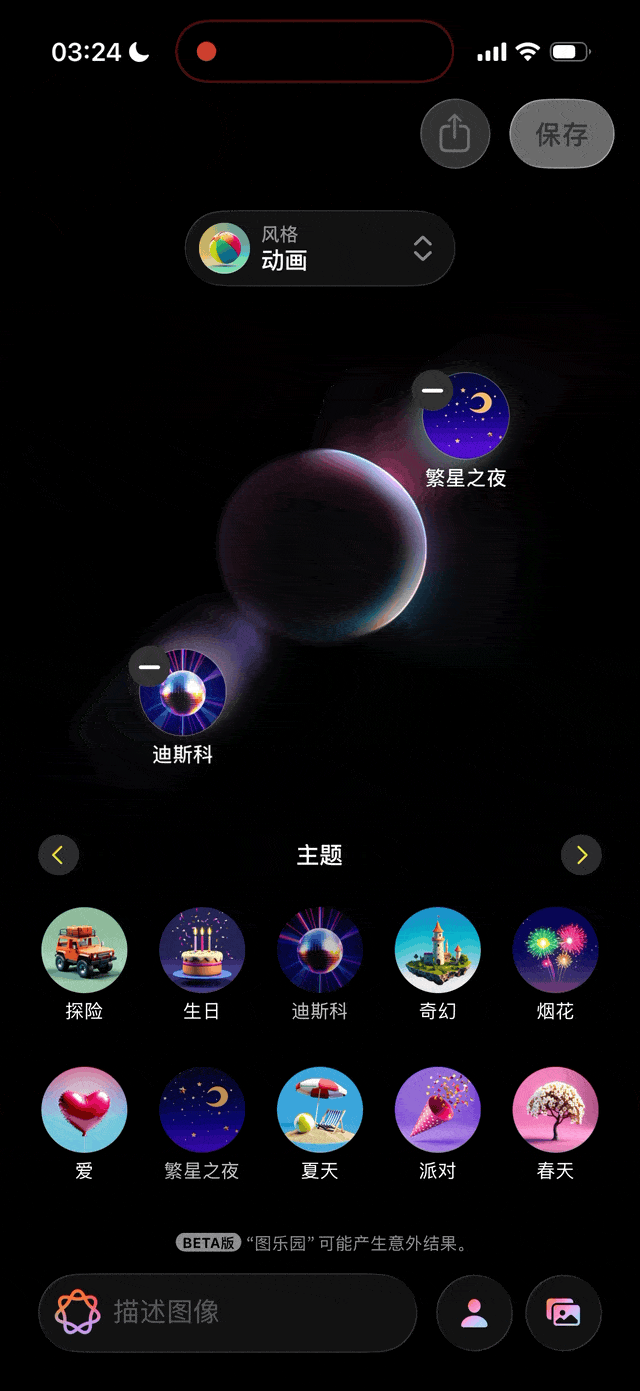Remove the 迪斯科 bubble with minus icon
Viewport: 640px width, 1391px height.
(x=149, y=666)
